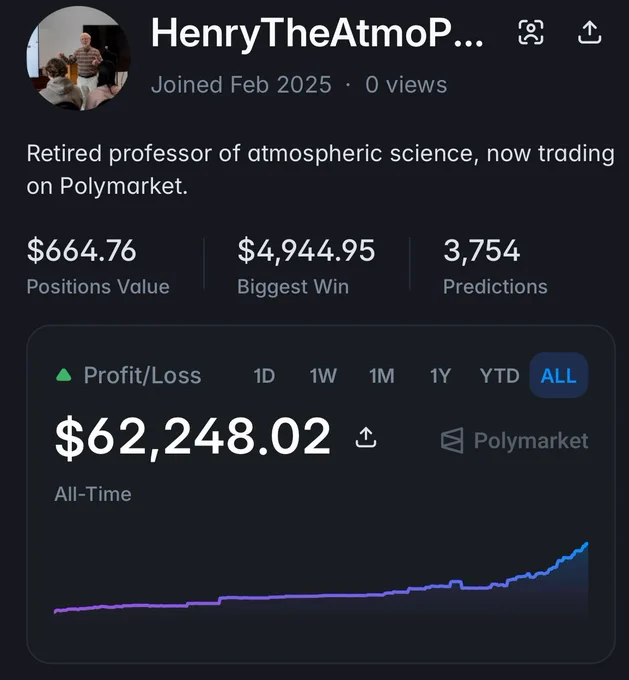629x680 pixels.
Task: Open the profile avatar picture
Action: [79, 59]
